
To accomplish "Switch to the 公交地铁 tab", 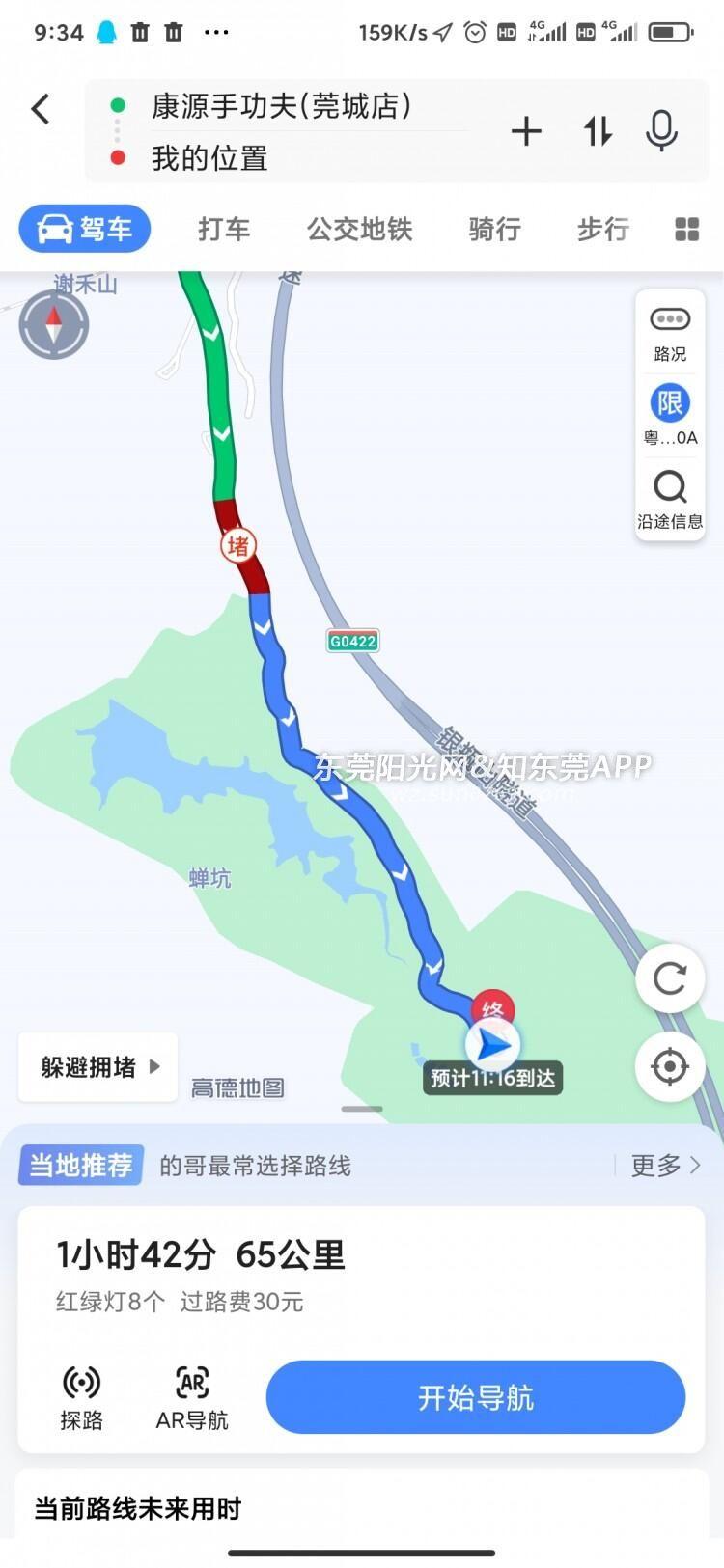I will [359, 229].
